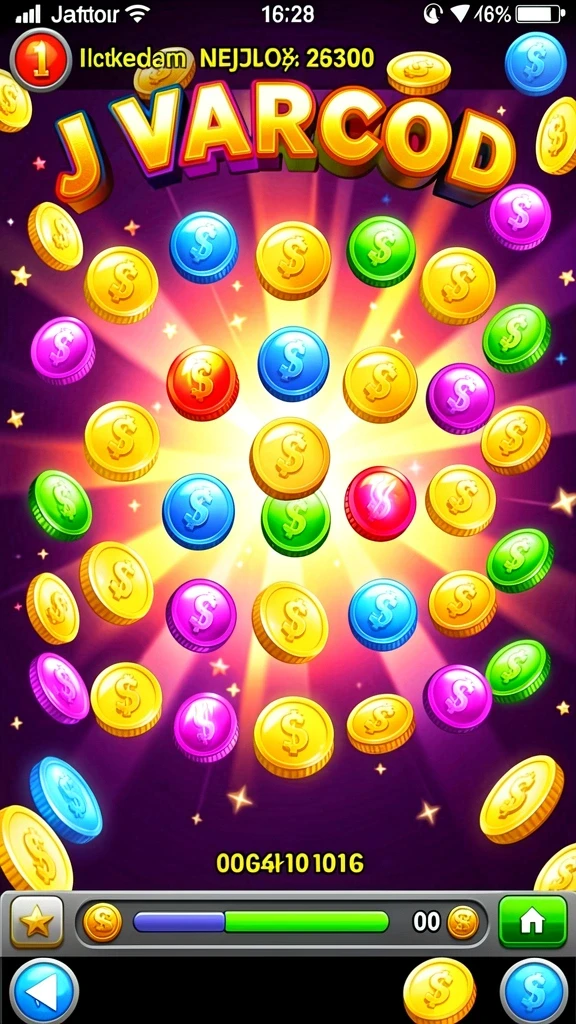Screen dimensions: 576x1024
Task: Tap the gold star button
Action: pos(37,921)
